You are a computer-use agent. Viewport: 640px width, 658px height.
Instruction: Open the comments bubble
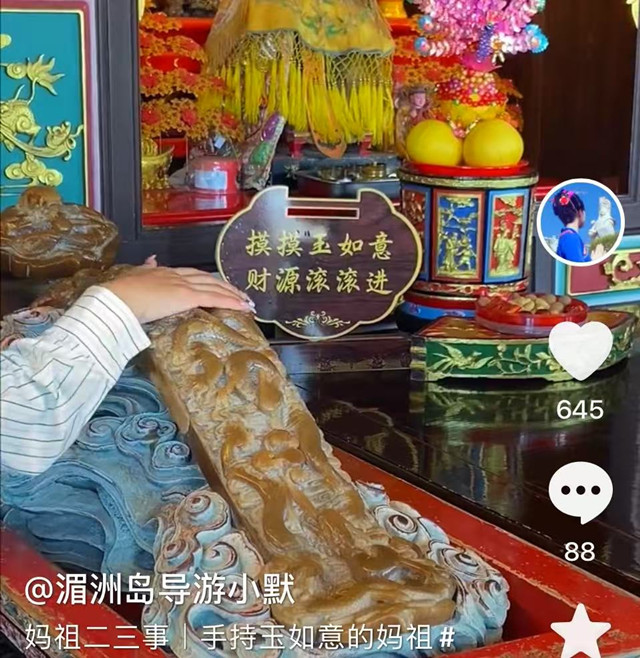click(580, 492)
